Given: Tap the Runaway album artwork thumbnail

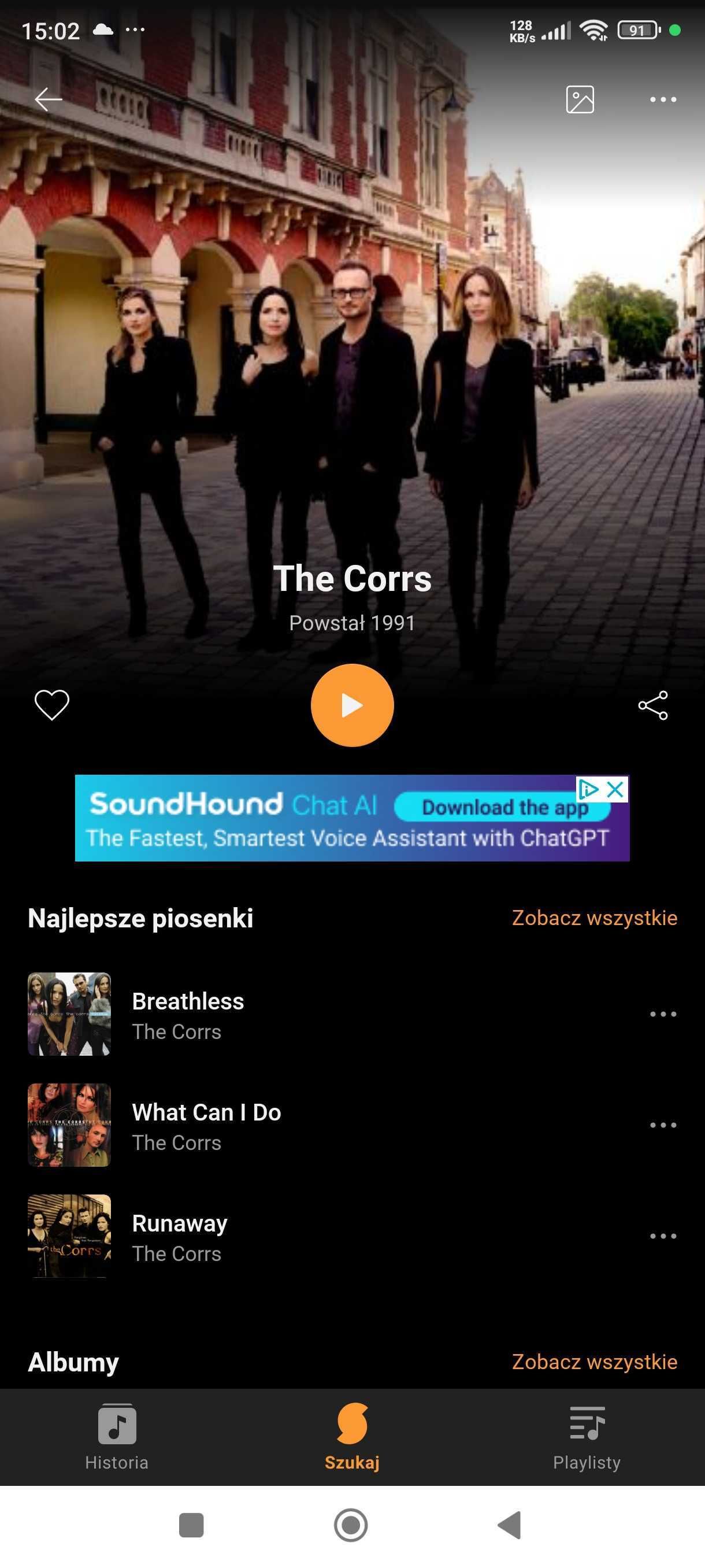Looking at the screenshot, I should tap(69, 1236).
